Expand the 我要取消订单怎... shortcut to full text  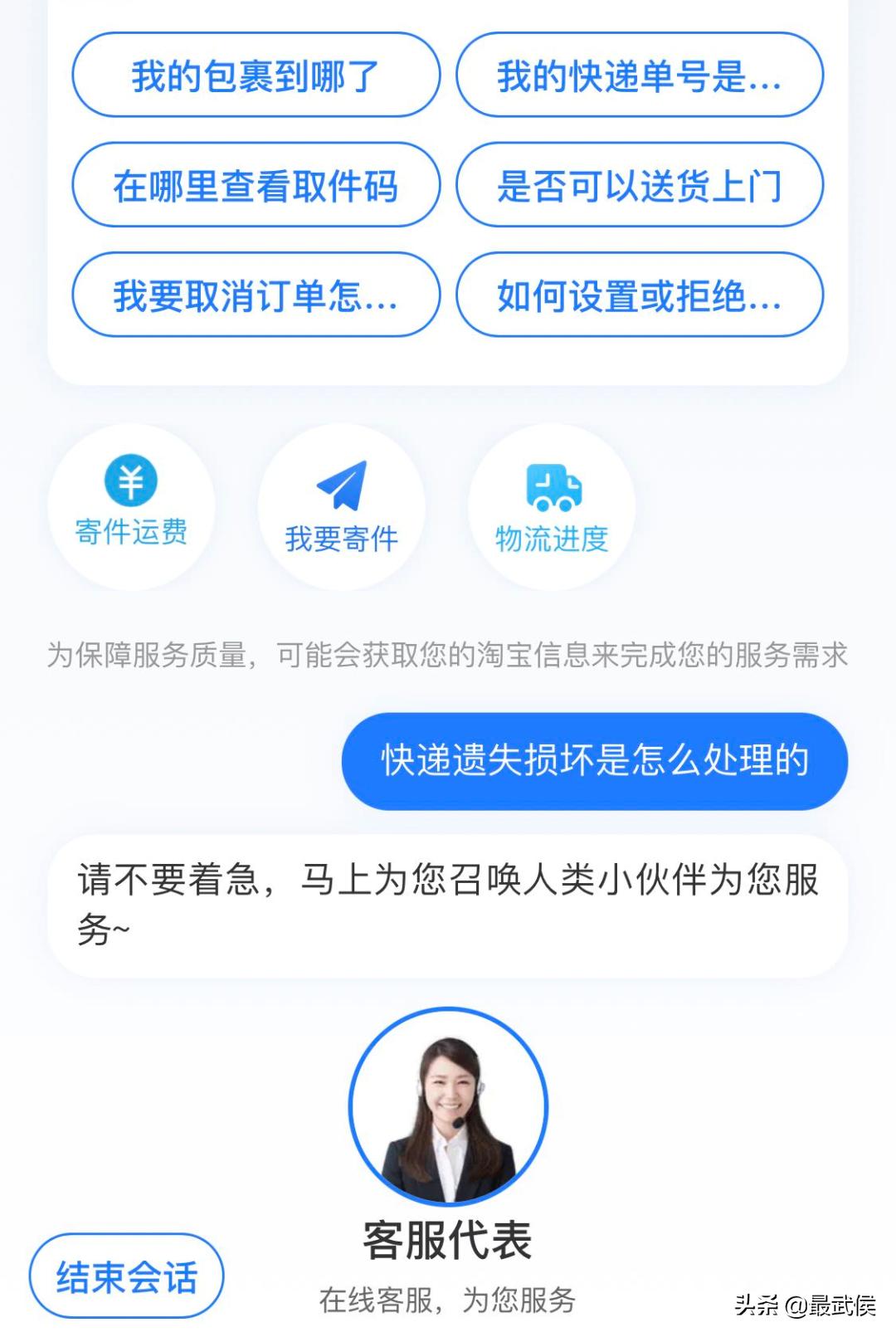257,295
